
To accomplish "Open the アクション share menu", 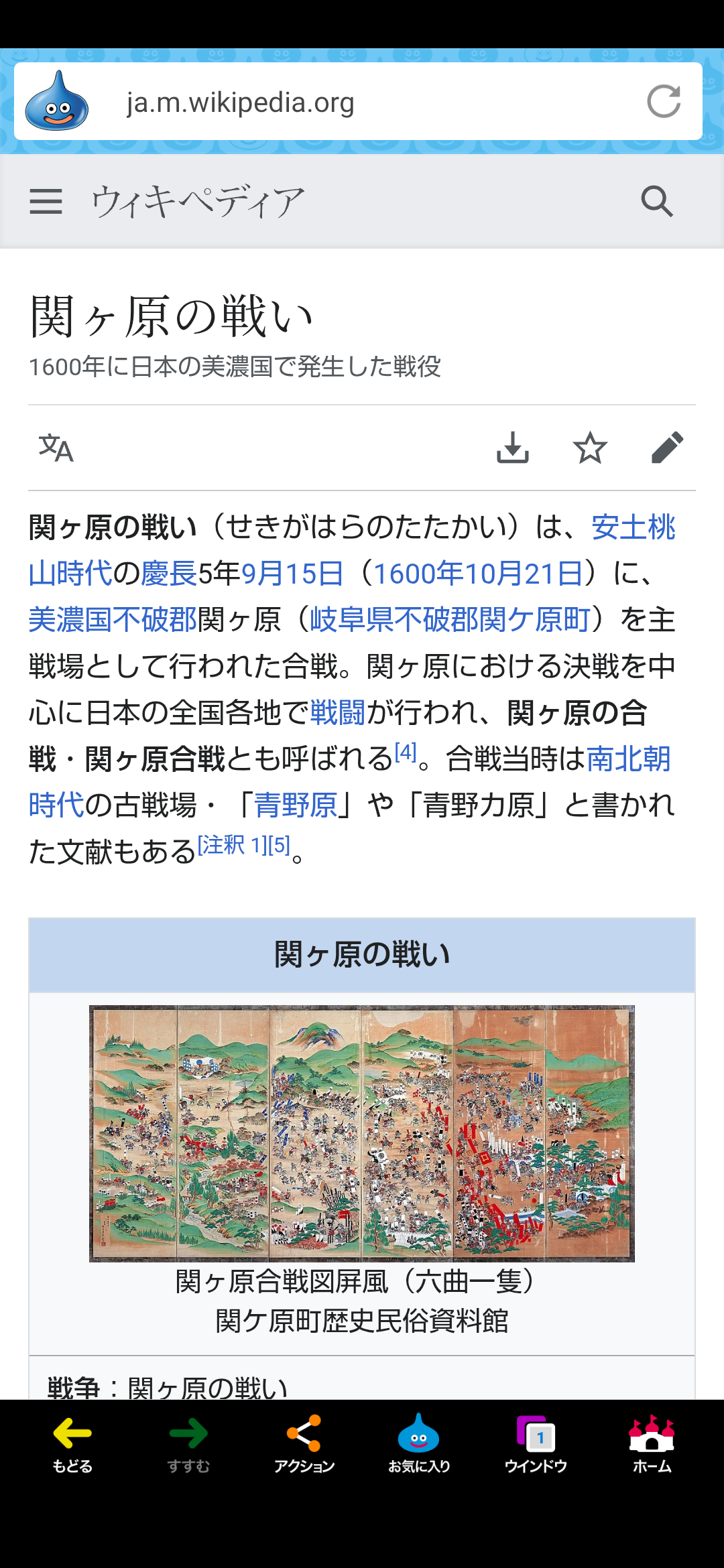I will coord(304,1445).
